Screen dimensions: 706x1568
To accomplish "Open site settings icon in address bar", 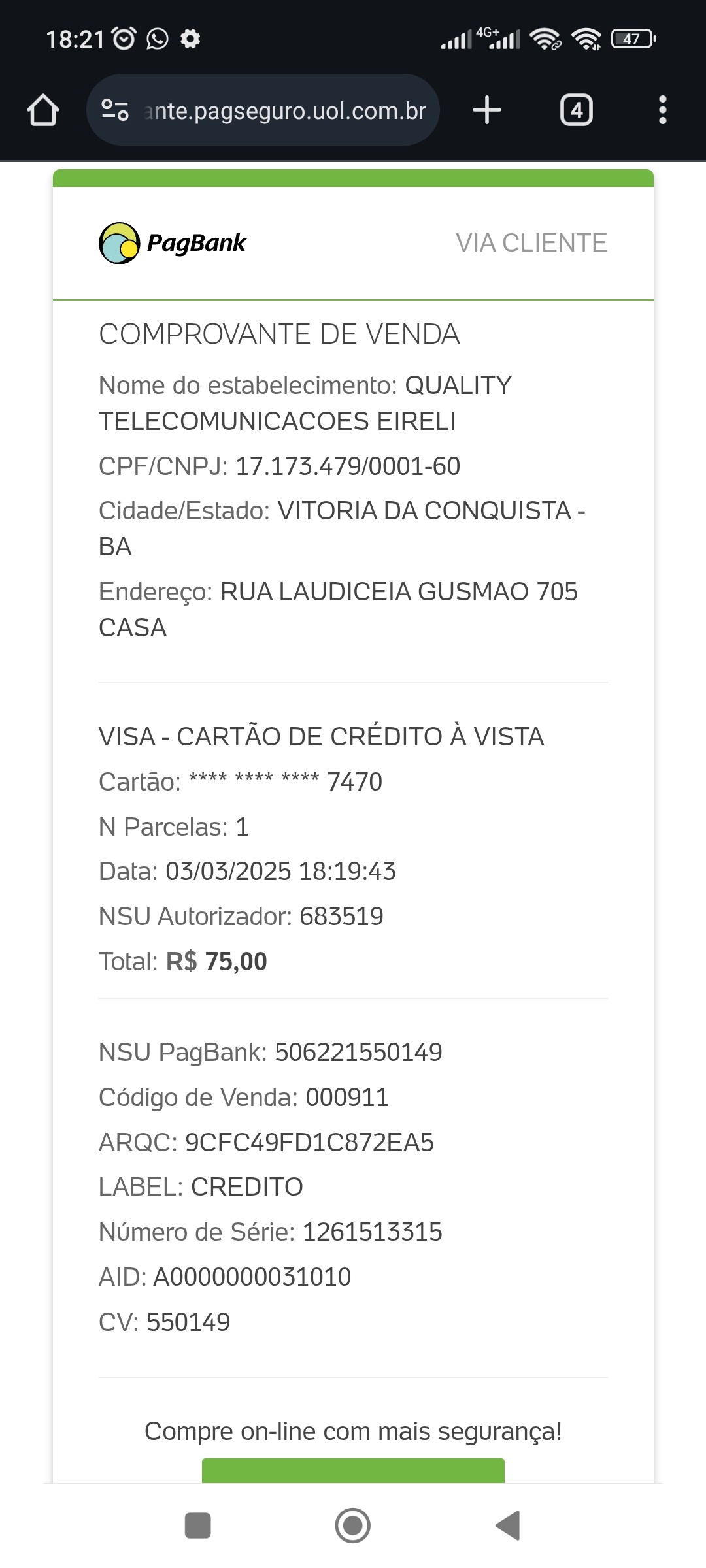I will 115,110.
